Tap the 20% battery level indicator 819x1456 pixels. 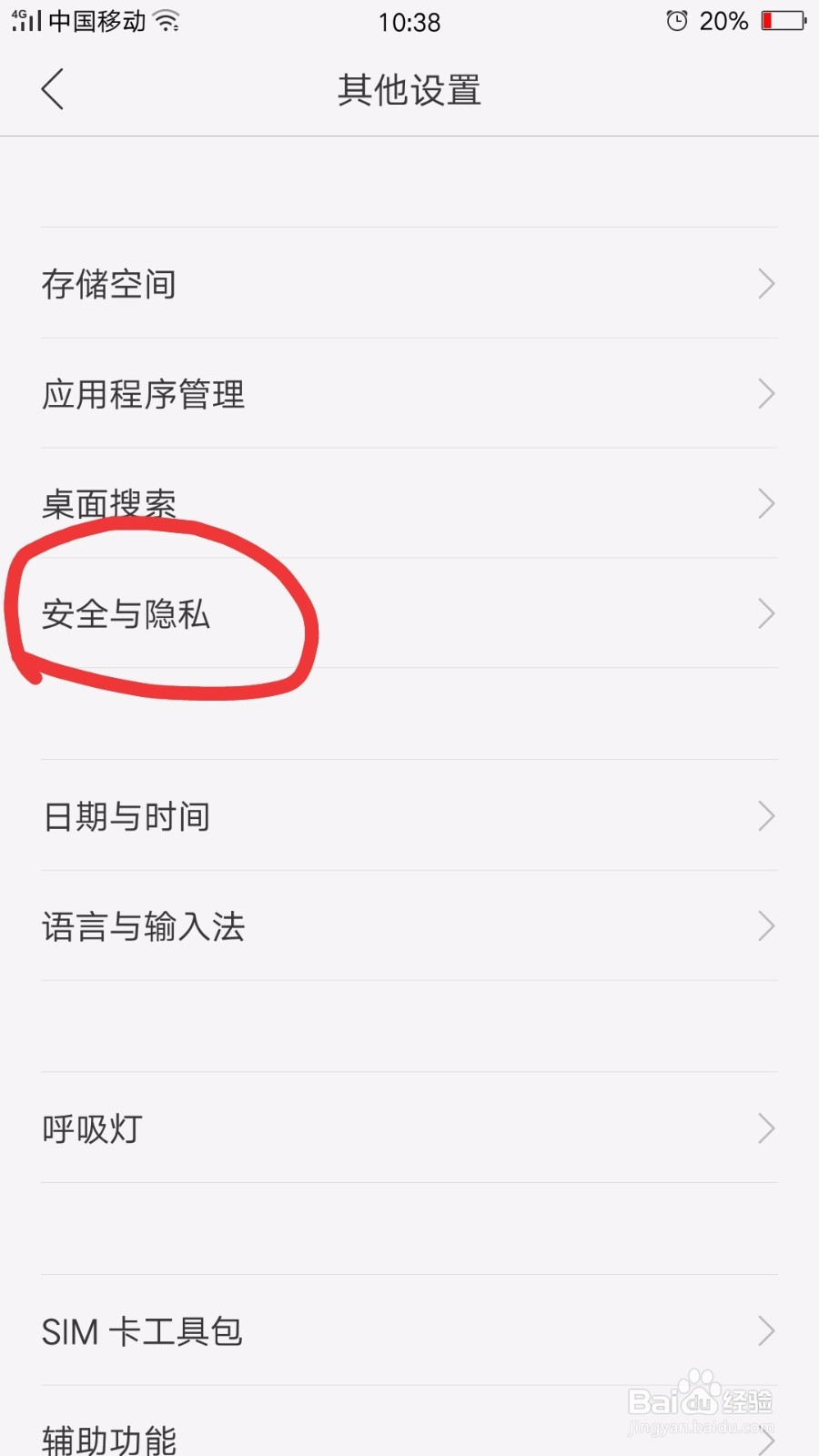723,21
